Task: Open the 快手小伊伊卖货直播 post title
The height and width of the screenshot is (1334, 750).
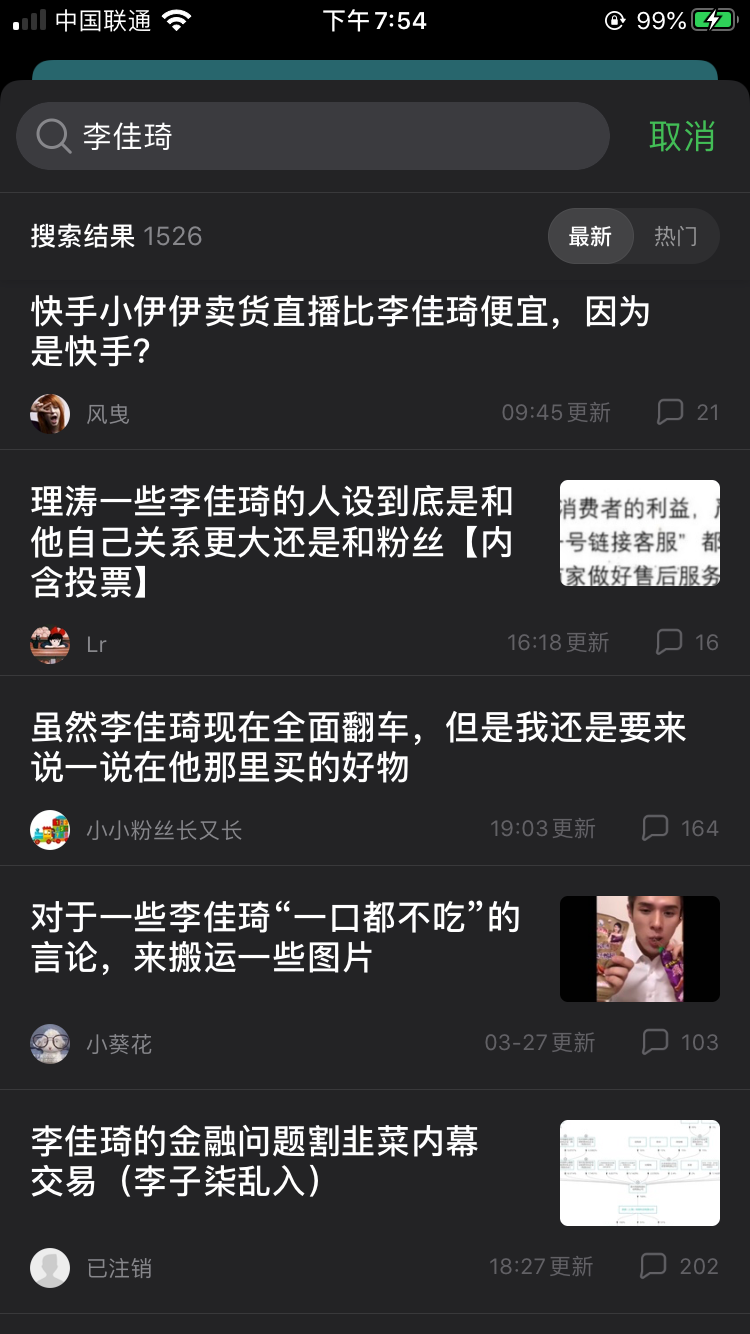Action: pos(340,333)
